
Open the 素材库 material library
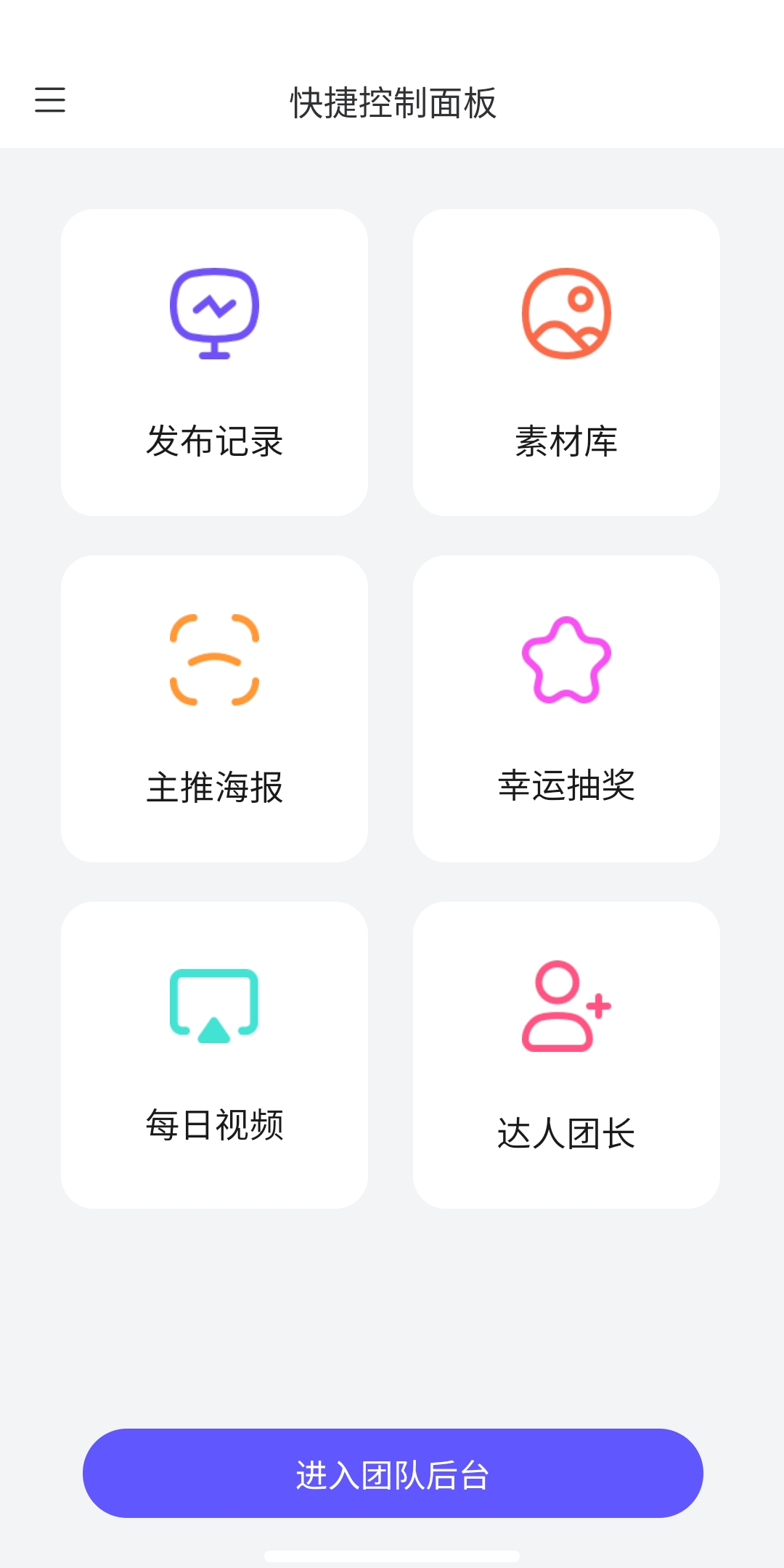point(566,362)
